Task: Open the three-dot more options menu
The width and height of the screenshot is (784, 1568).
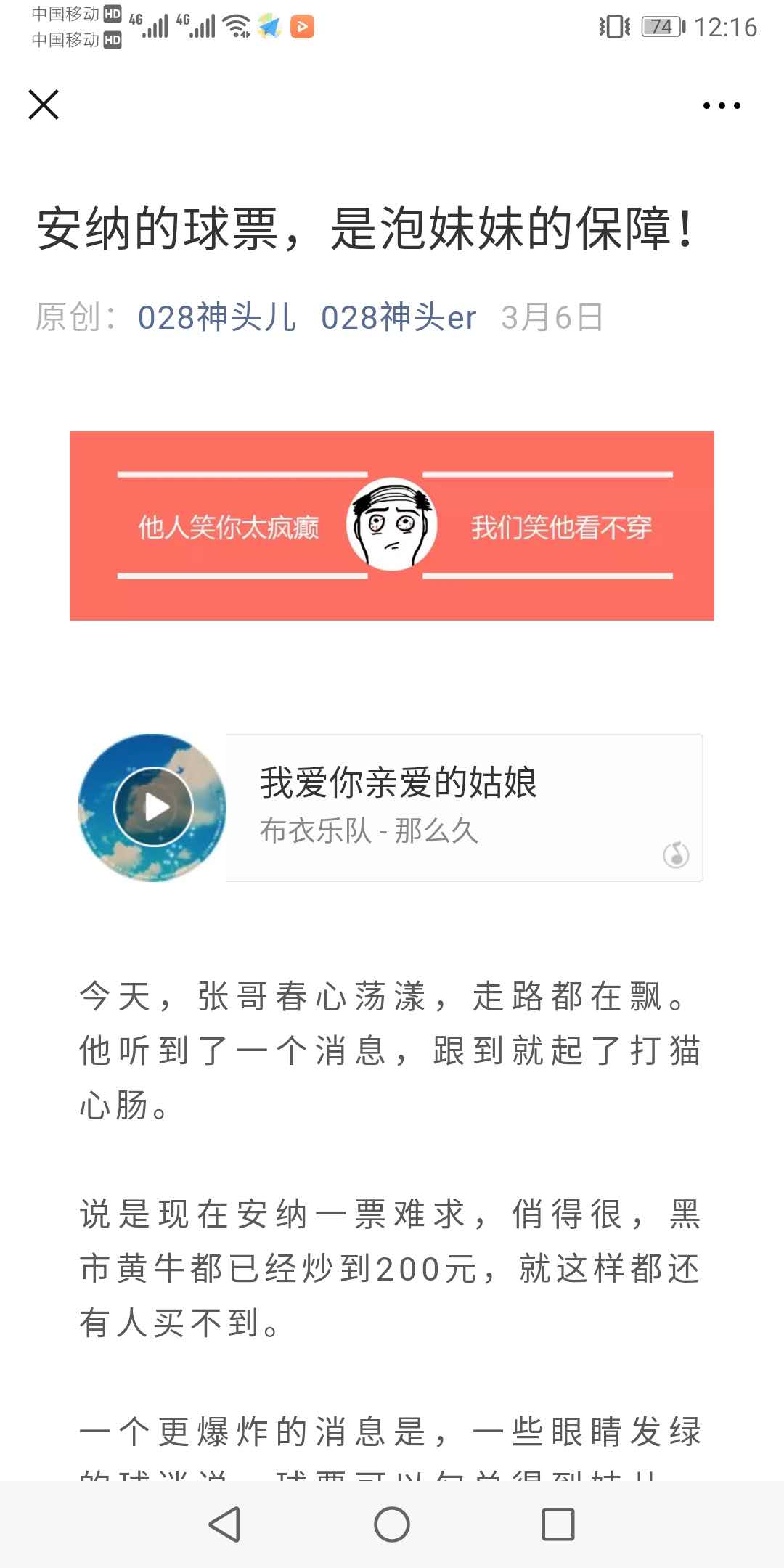Action: tap(722, 106)
